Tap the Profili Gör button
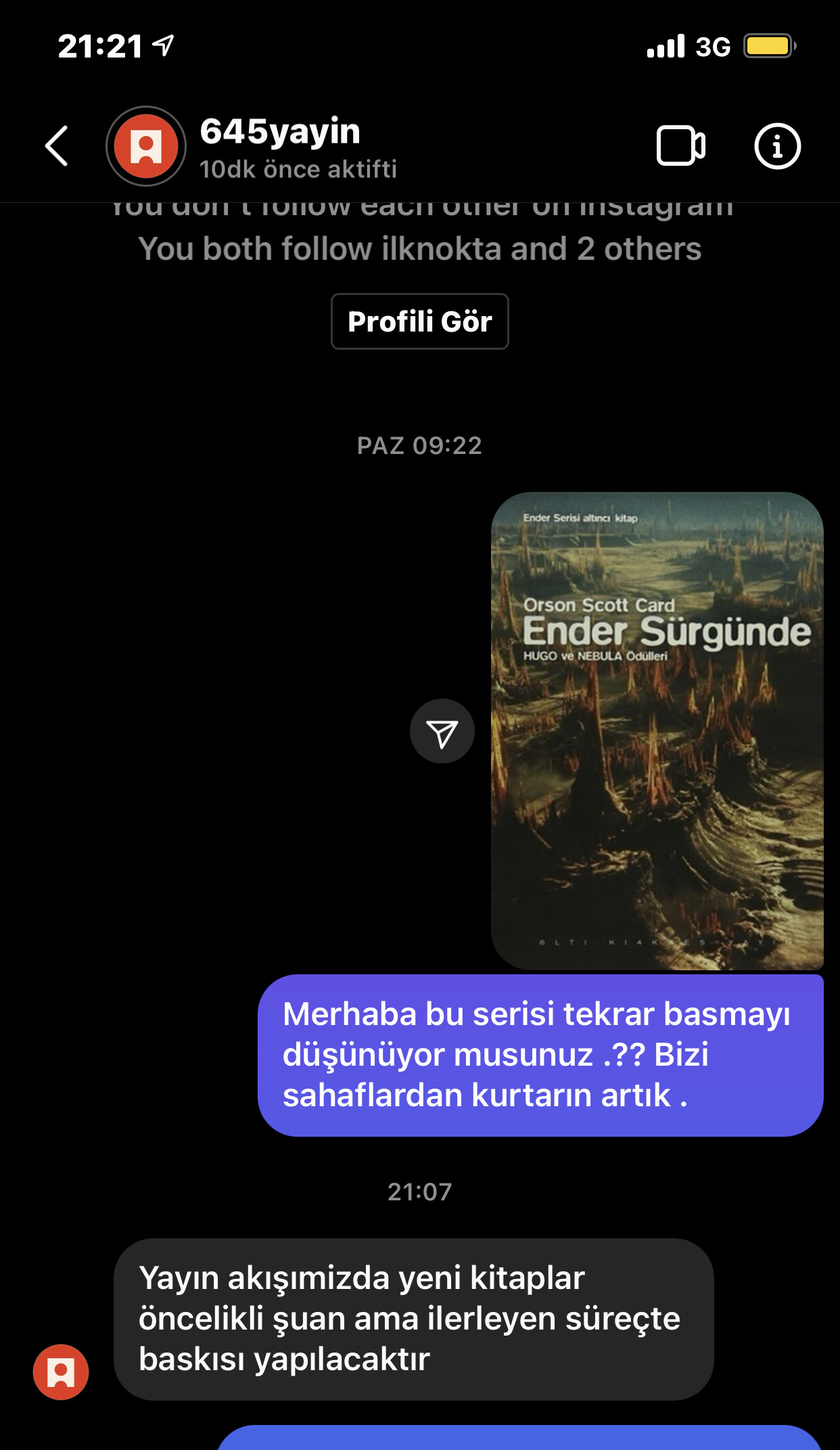 pyautogui.click(x=419, y=321)
